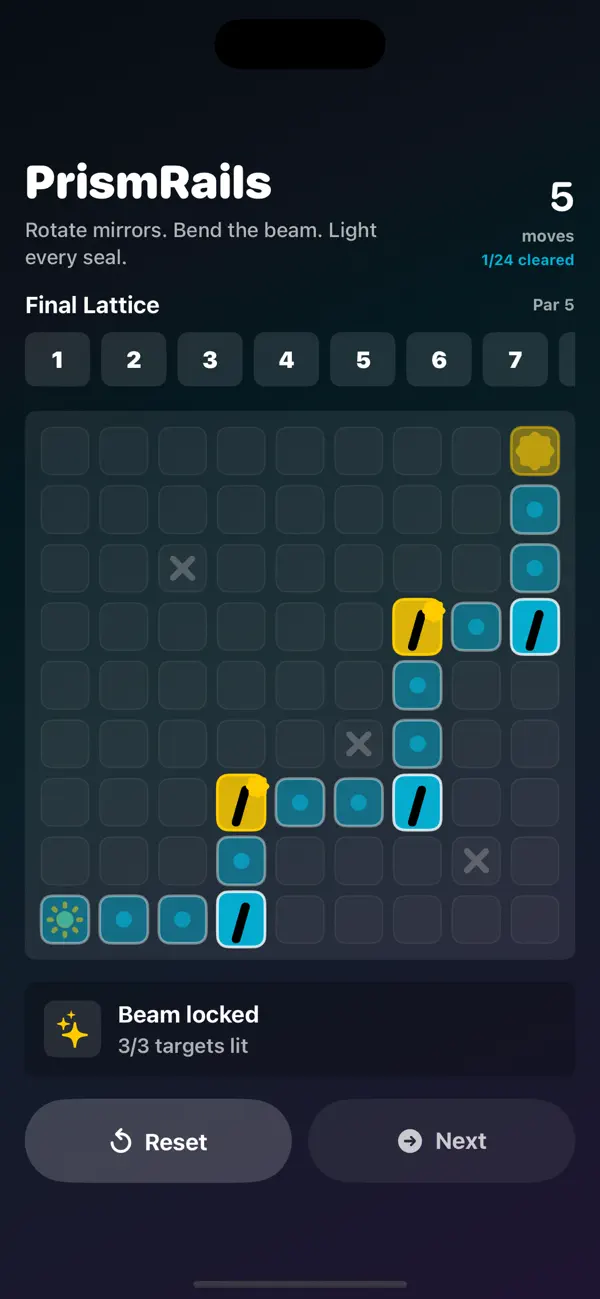
Task: Rotate the blue mirror at the right edge
Action: pyautogui.click(x=535, y=627)
